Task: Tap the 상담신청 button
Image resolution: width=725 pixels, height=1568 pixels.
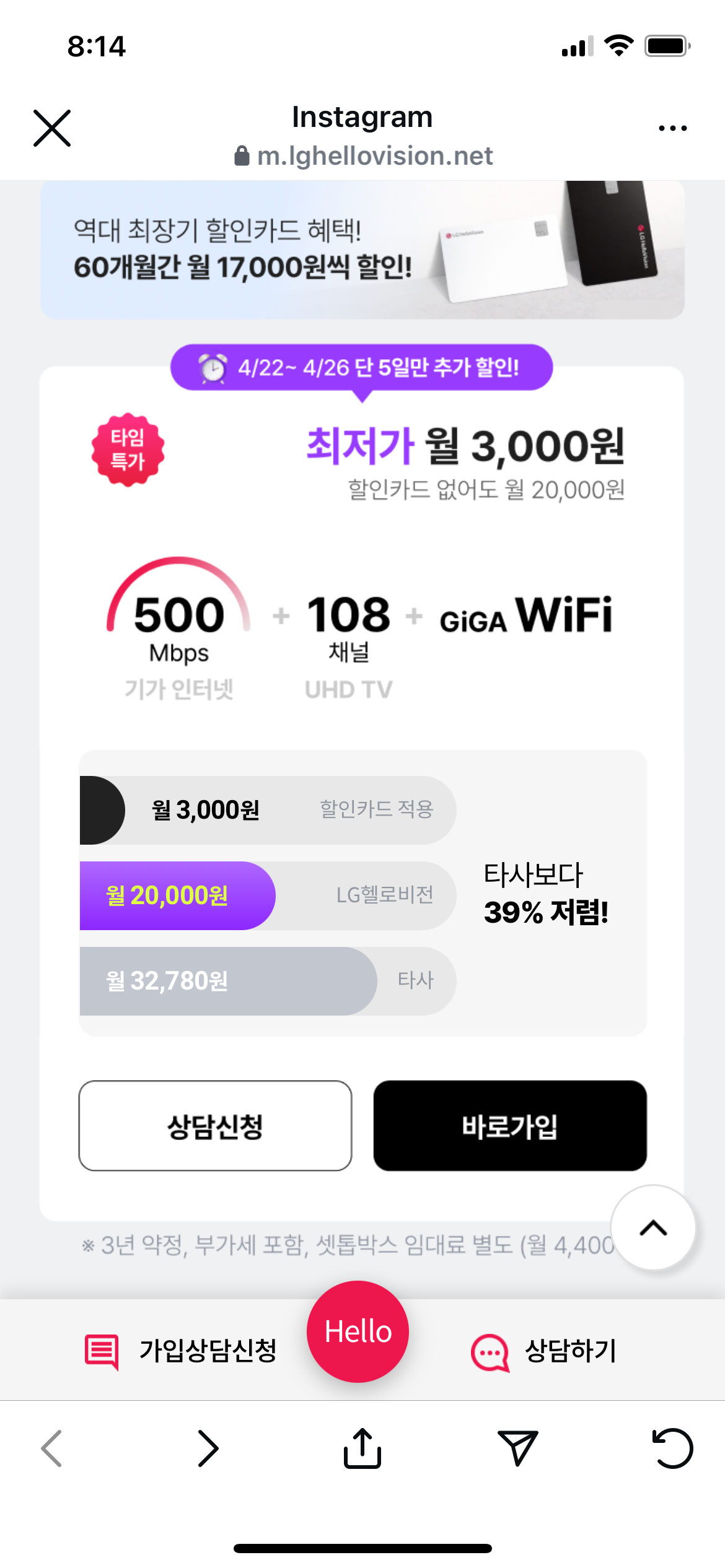Action: pyautogui.click(x=215, y=1125)
